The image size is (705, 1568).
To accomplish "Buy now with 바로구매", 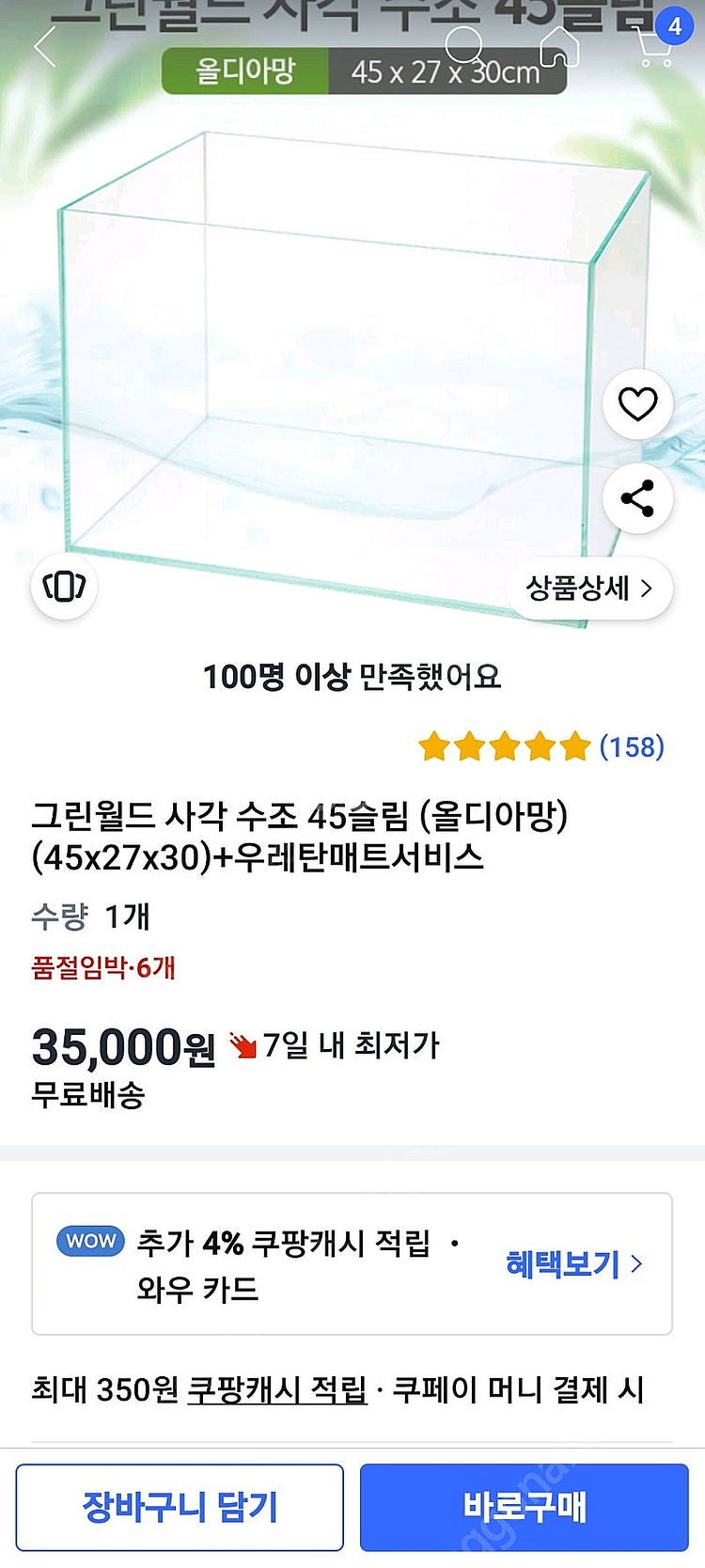I will pyautogui.click(x=525, y=1507).
